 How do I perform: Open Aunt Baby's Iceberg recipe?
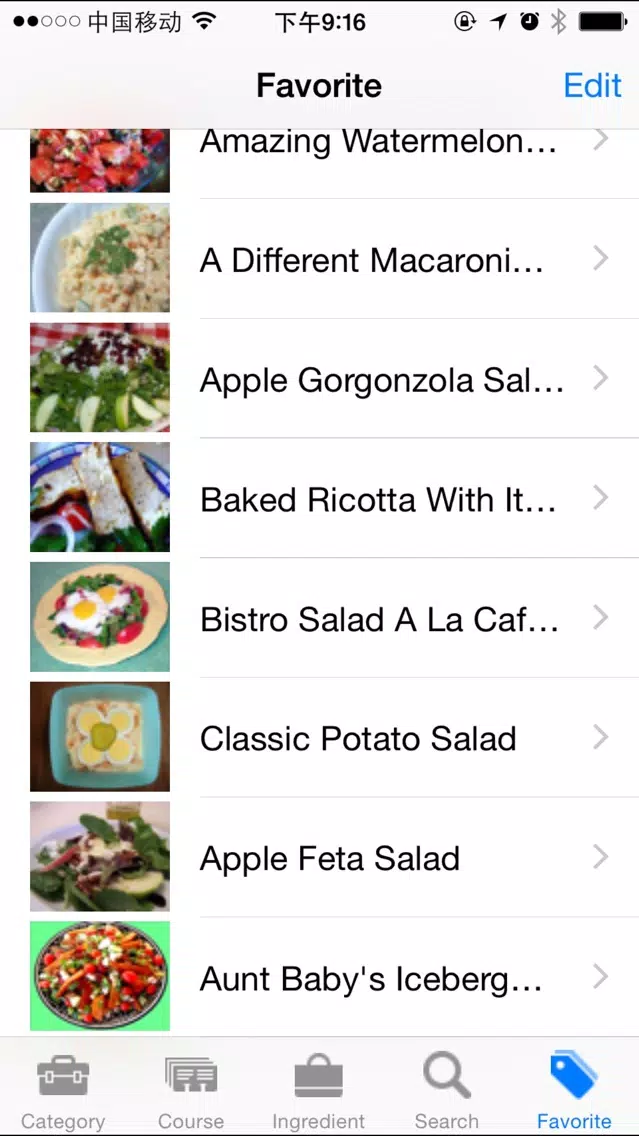(320, 977)
